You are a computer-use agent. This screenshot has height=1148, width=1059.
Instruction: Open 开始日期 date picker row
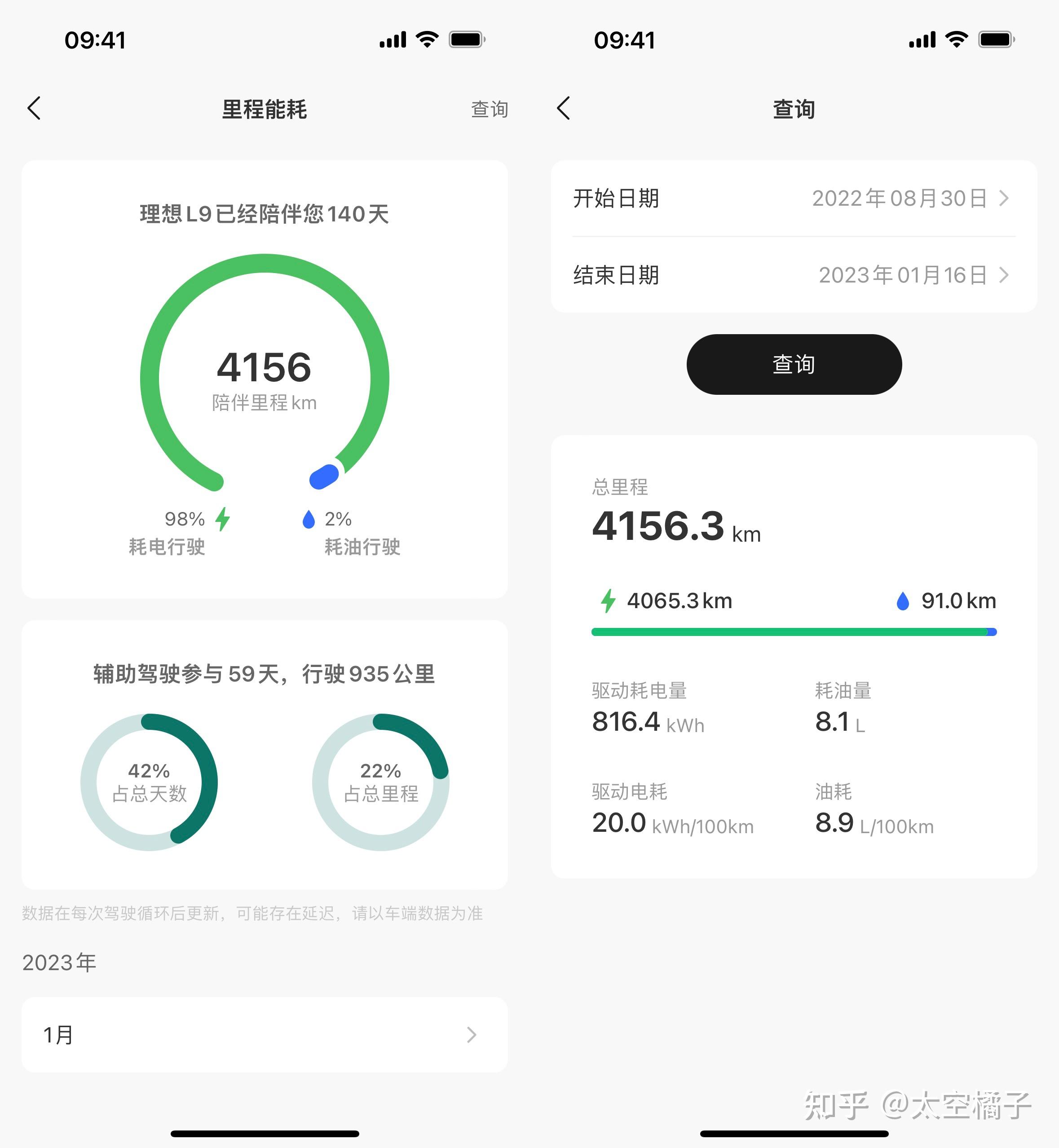tap(793, 199)
